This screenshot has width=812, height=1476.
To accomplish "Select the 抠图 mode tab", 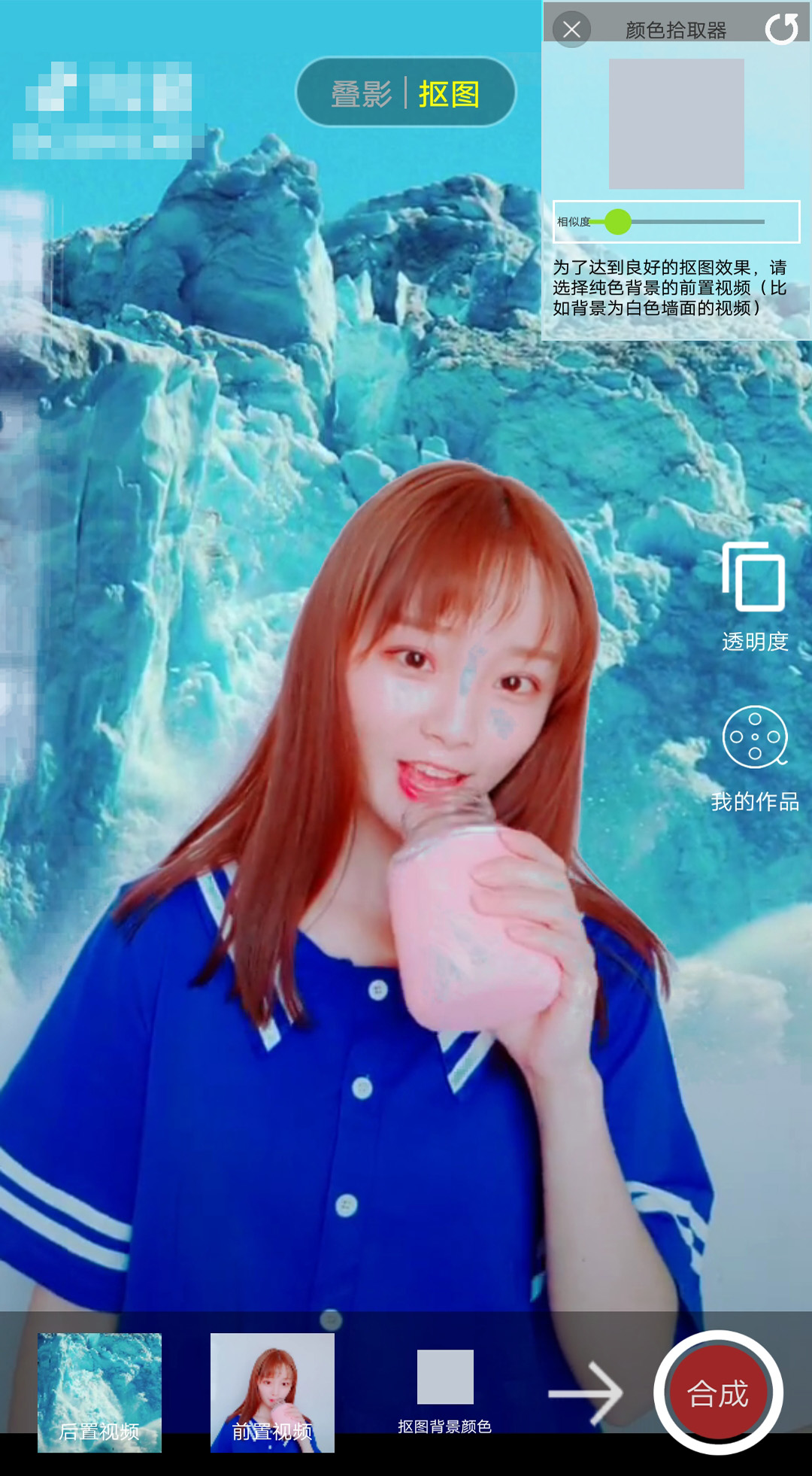I will 449,94.
